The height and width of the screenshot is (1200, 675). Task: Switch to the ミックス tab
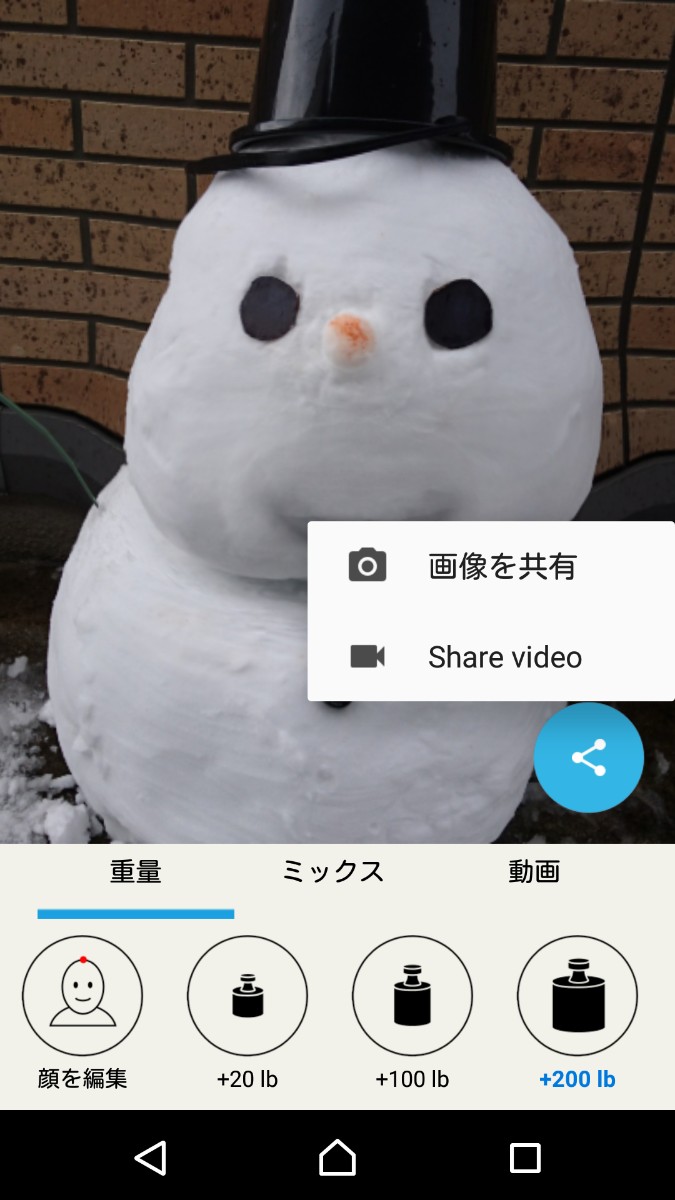click(x=333, y=872)
